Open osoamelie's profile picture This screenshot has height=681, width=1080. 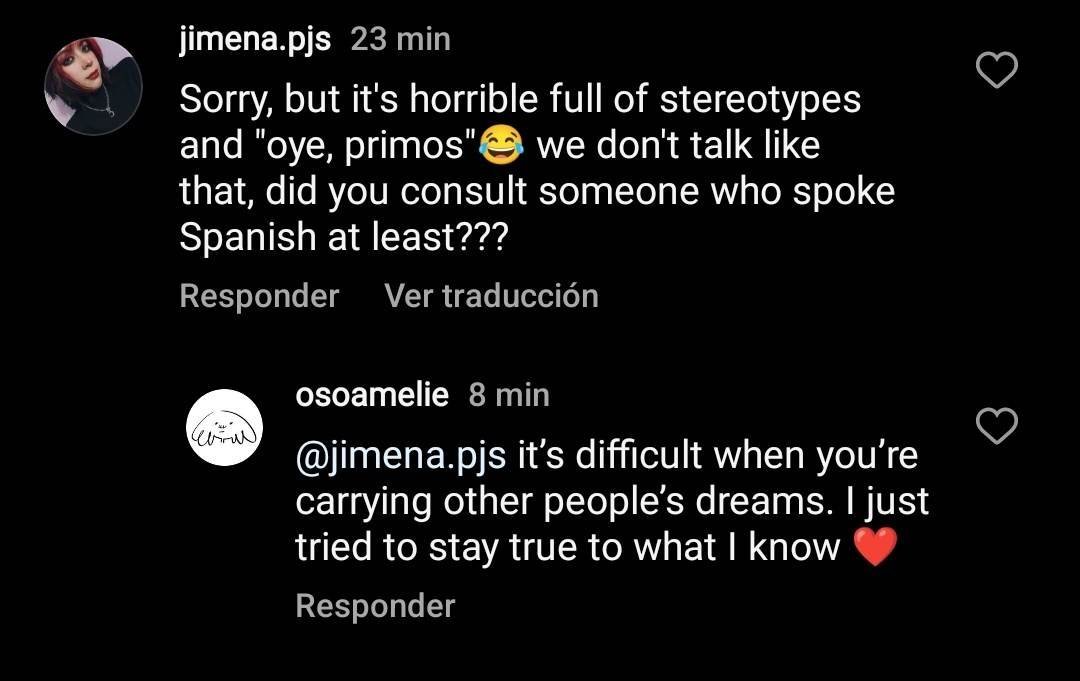point(225,428)
